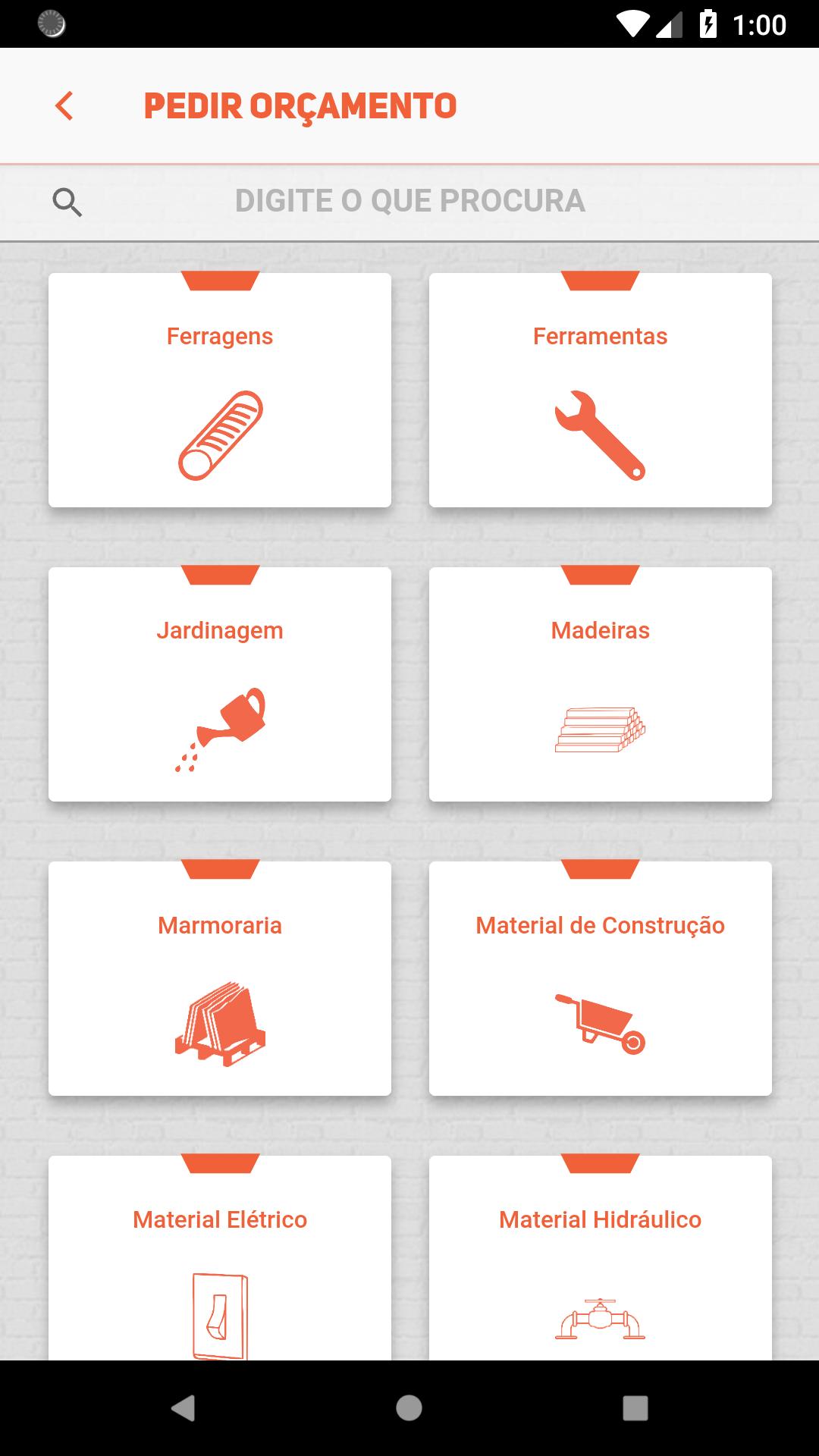Open the Ferramentas category card

[x=600, y=391]
